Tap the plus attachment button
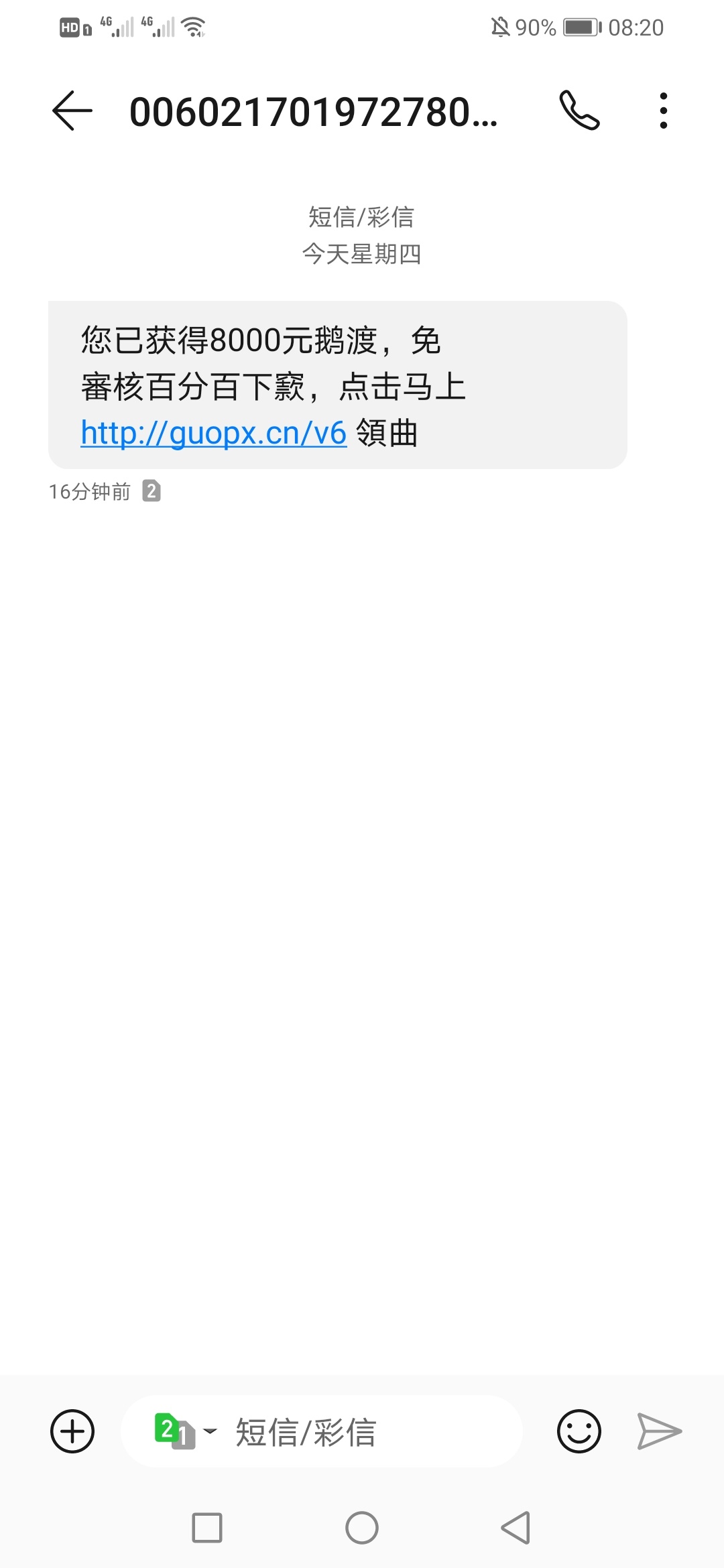Image resolution: width=724 pixels, height=1568 pixels. 72,1431
